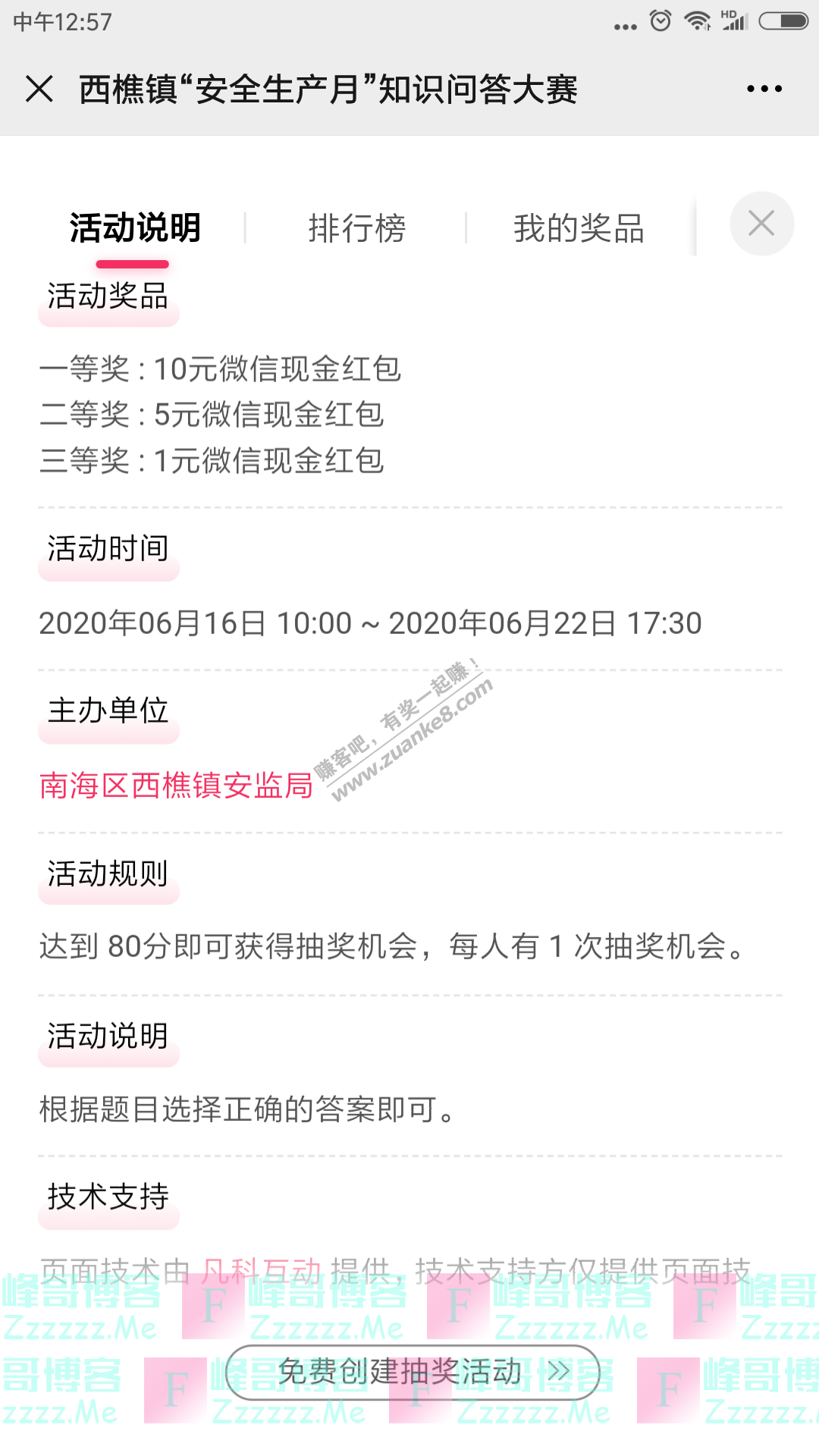819x1456 pixels.
Task: Open the 南海区西樵镇安监局 organizer link
Action: 176,786
